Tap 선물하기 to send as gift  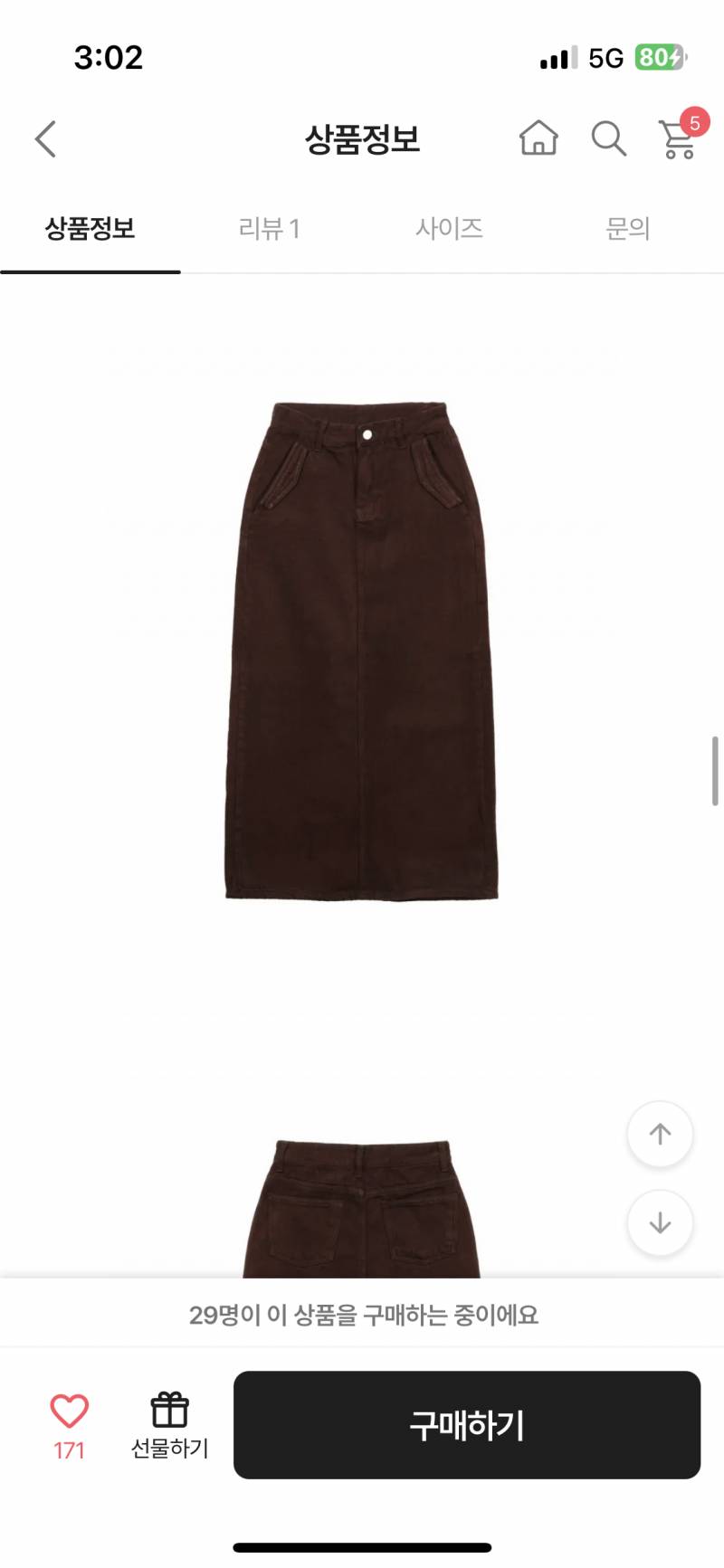pyautogui.click(x=169, y=1425)
